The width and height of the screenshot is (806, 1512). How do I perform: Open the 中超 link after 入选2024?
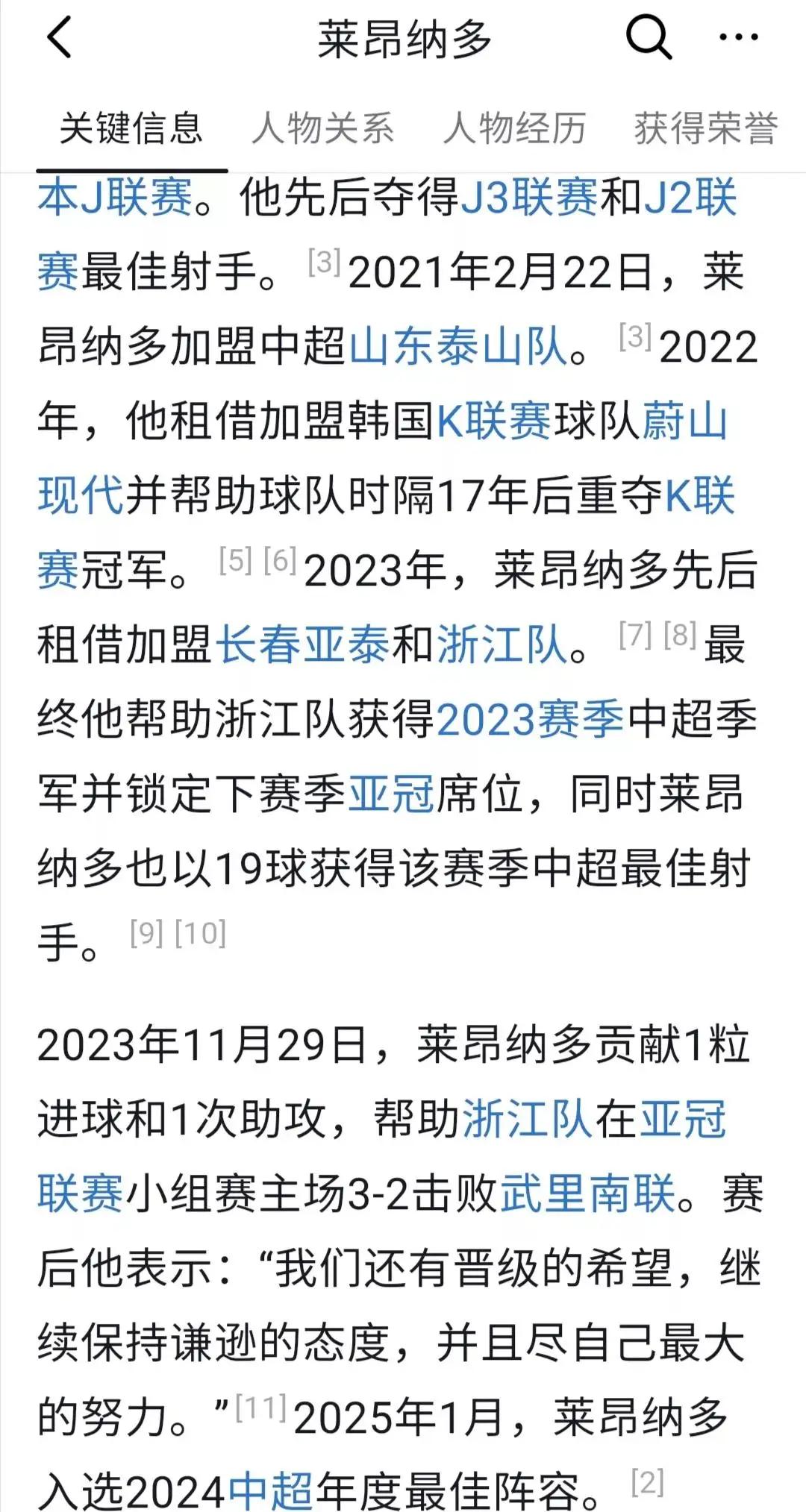click(270, 1492)
